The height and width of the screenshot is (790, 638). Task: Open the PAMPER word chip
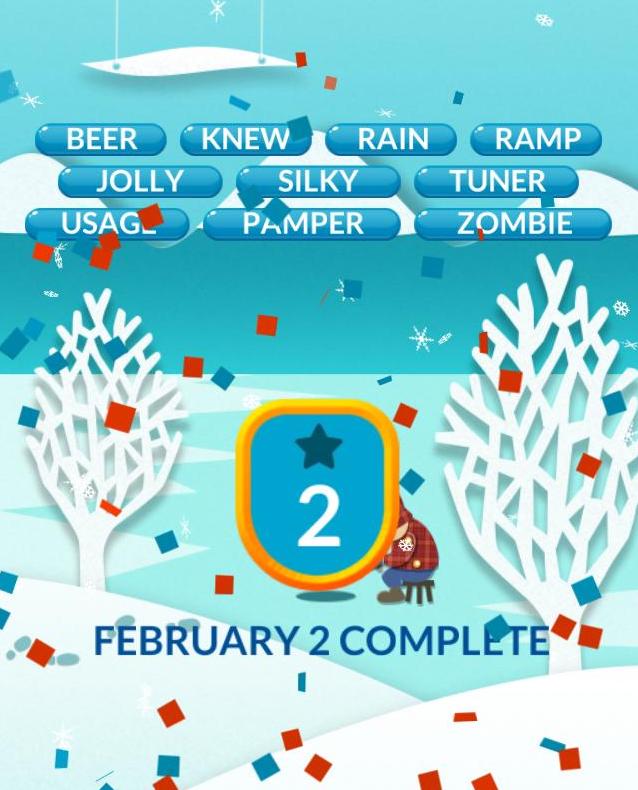[301, 224]
